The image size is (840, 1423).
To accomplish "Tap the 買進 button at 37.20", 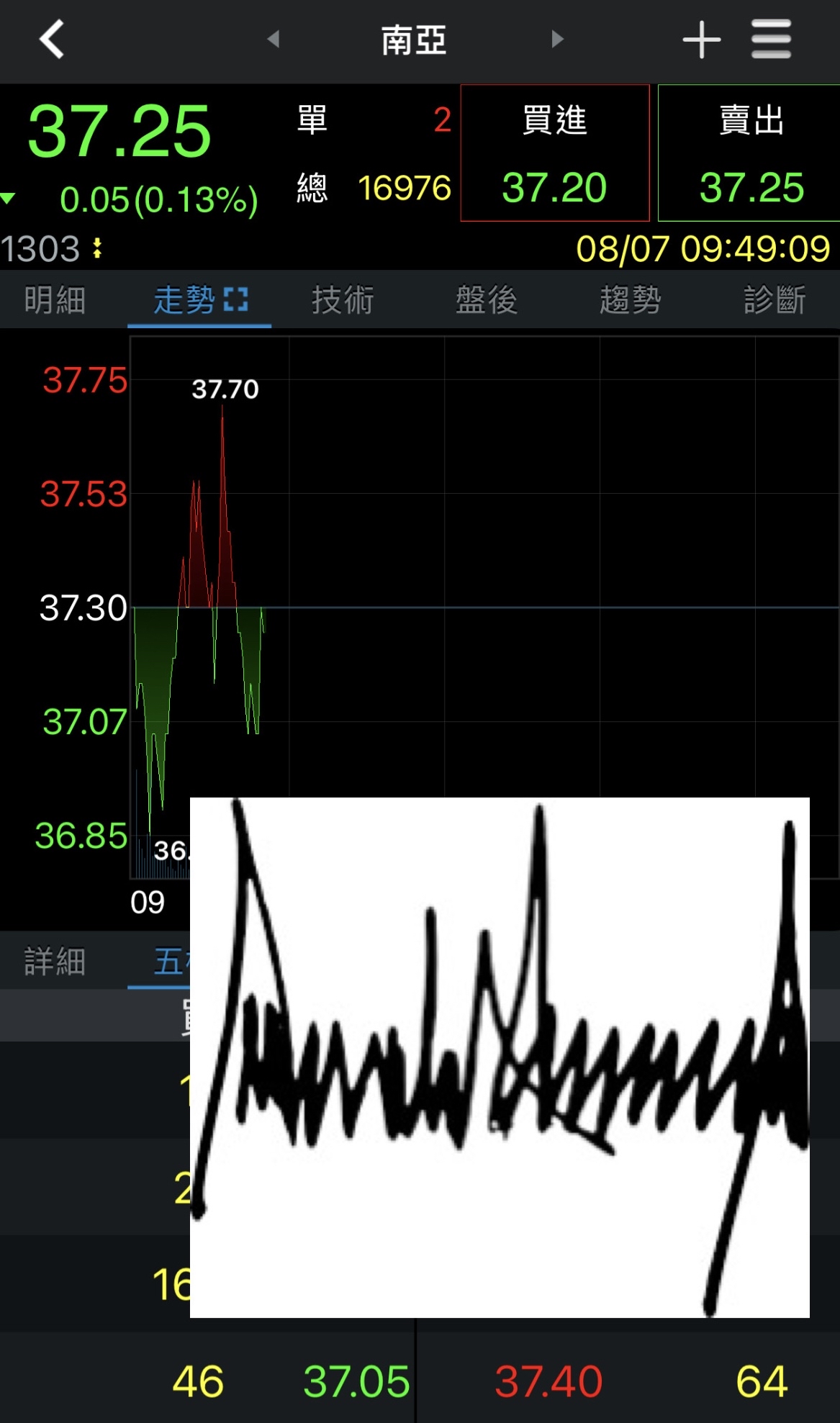I will point(554,153).
